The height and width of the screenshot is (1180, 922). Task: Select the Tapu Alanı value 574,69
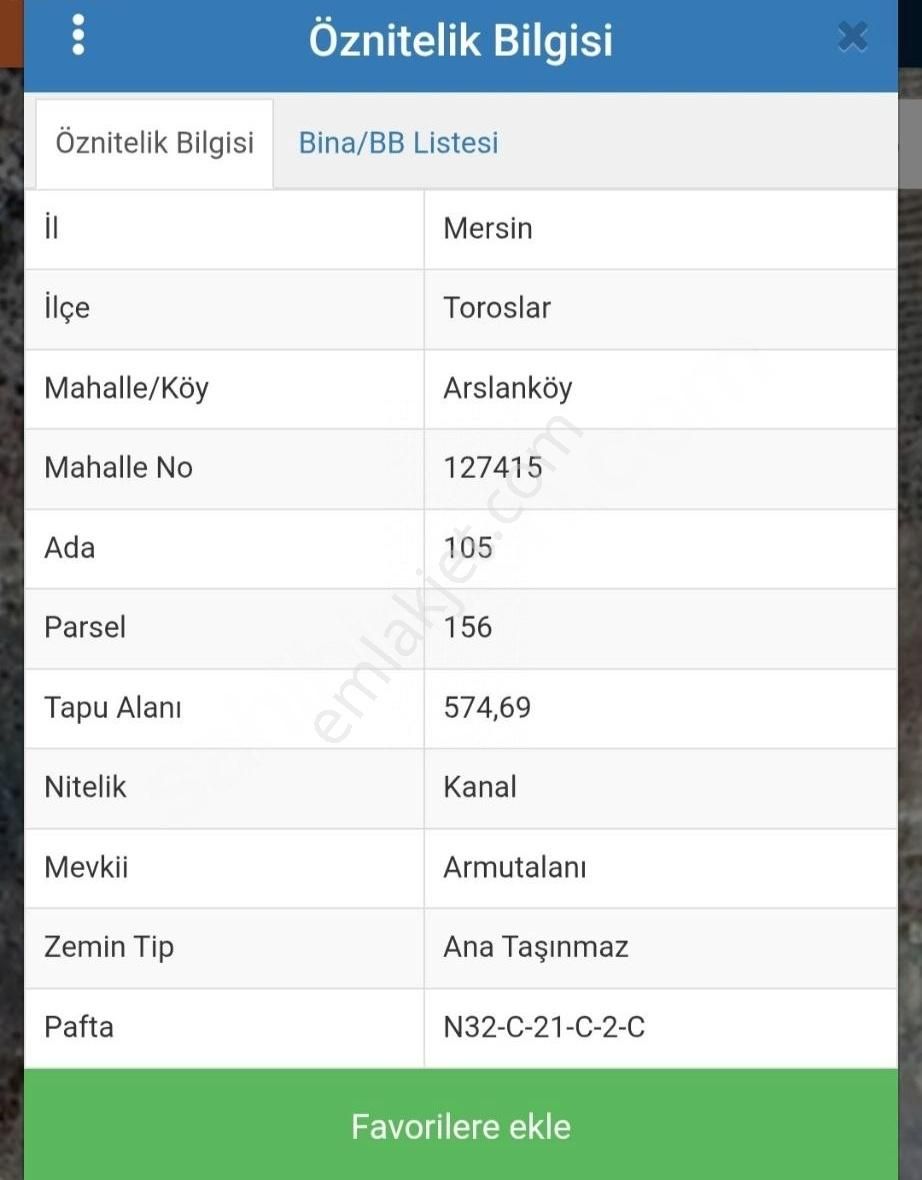pyautogui.click(x=487, y=708)
